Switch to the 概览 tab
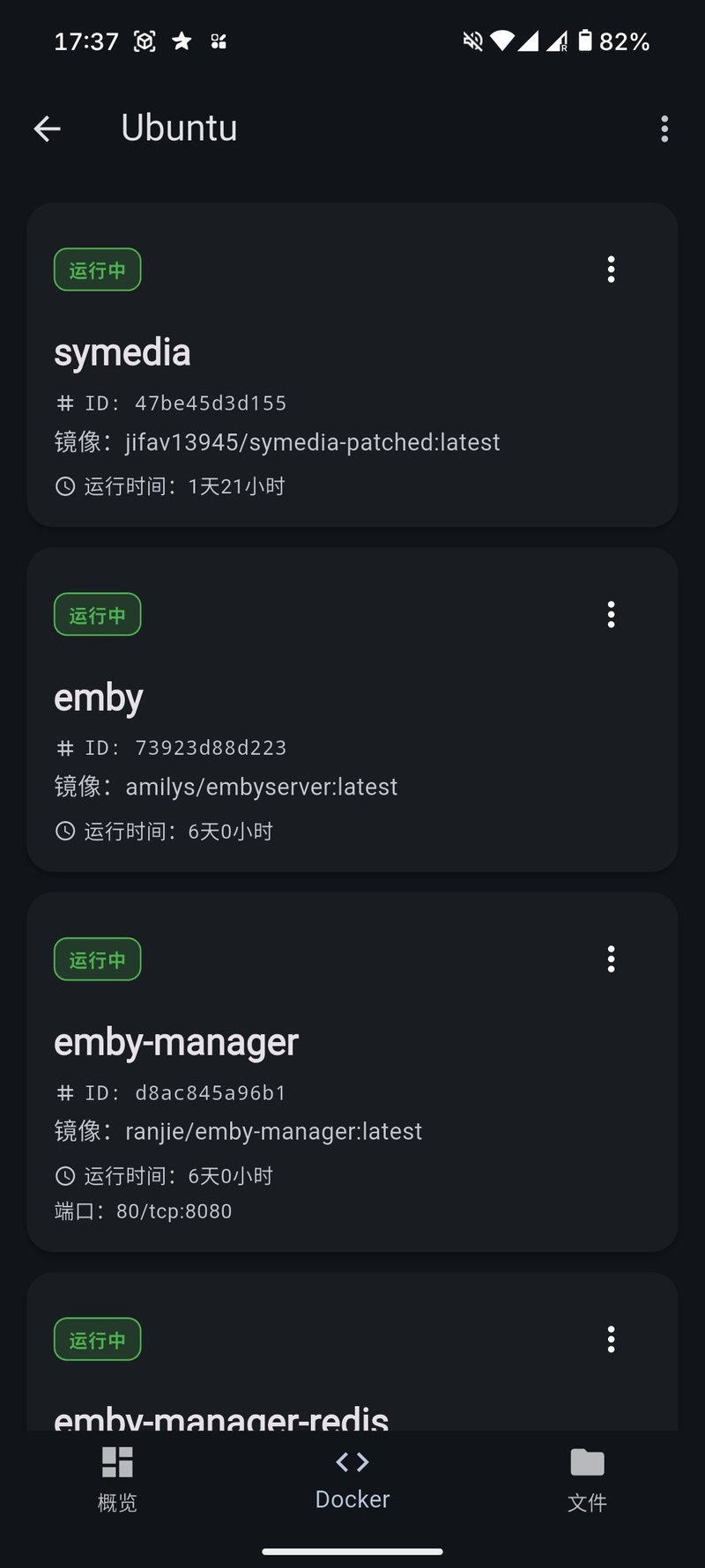705x1568 pixels. [117, 1478]
